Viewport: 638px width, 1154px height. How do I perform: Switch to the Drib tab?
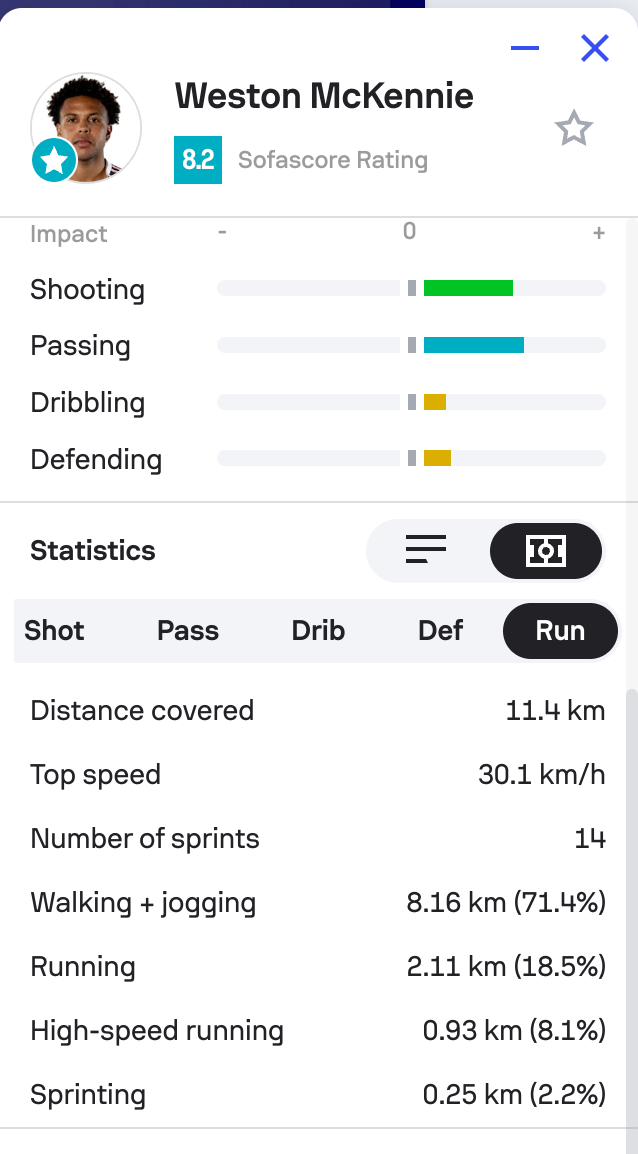[318, 631]
